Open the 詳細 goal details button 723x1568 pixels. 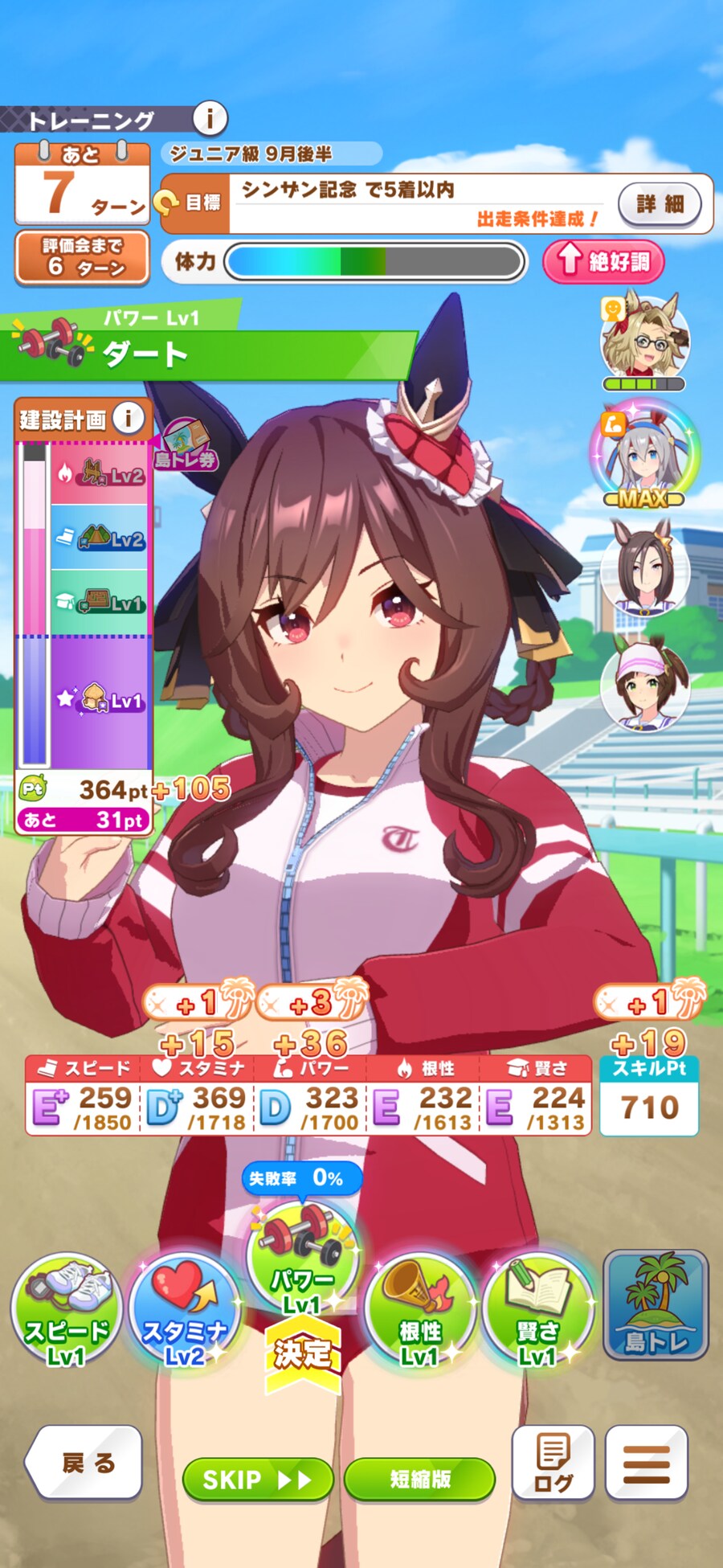(x=660, y=203)
